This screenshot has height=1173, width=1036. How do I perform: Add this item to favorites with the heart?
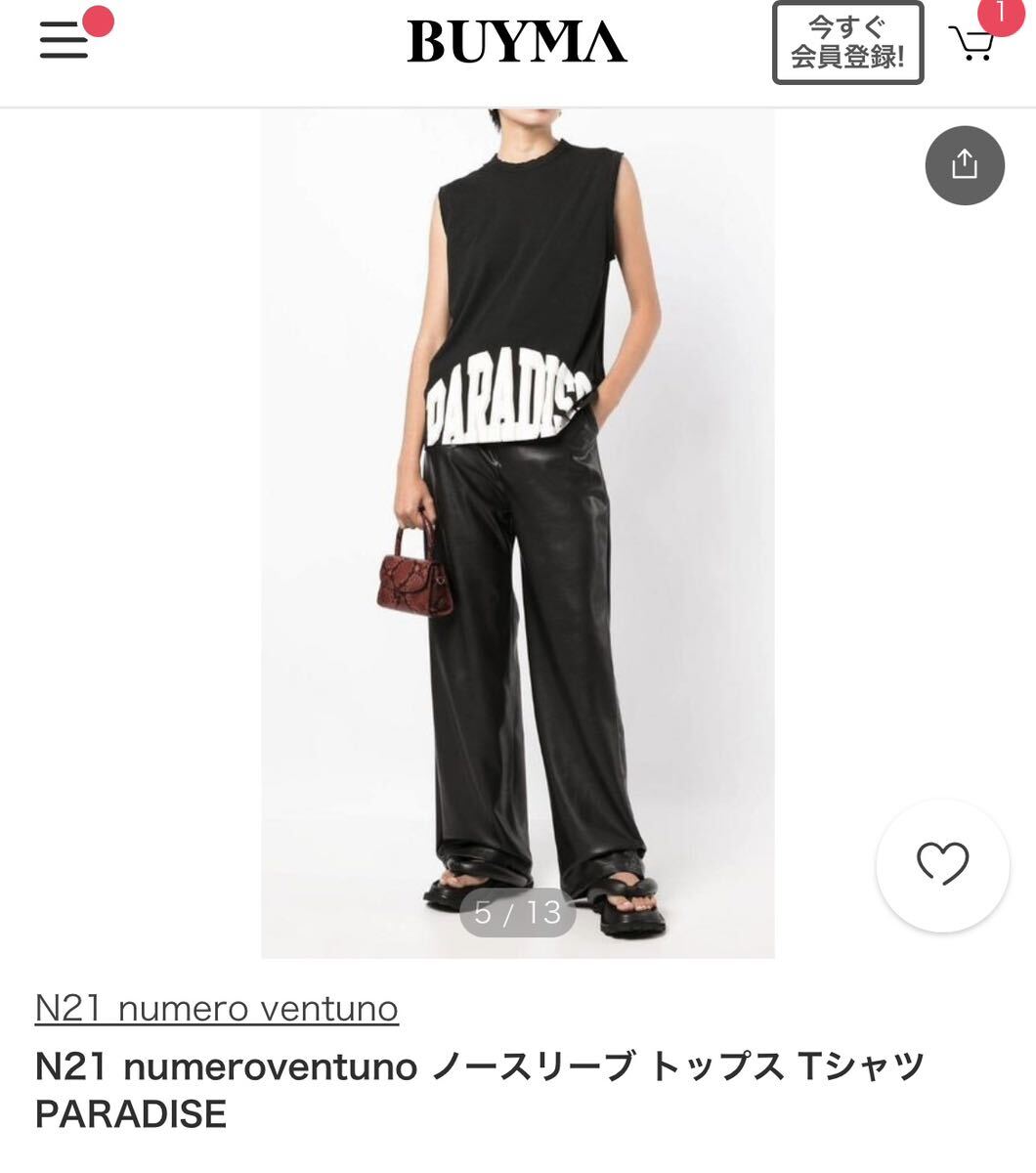tap(942, 864)
